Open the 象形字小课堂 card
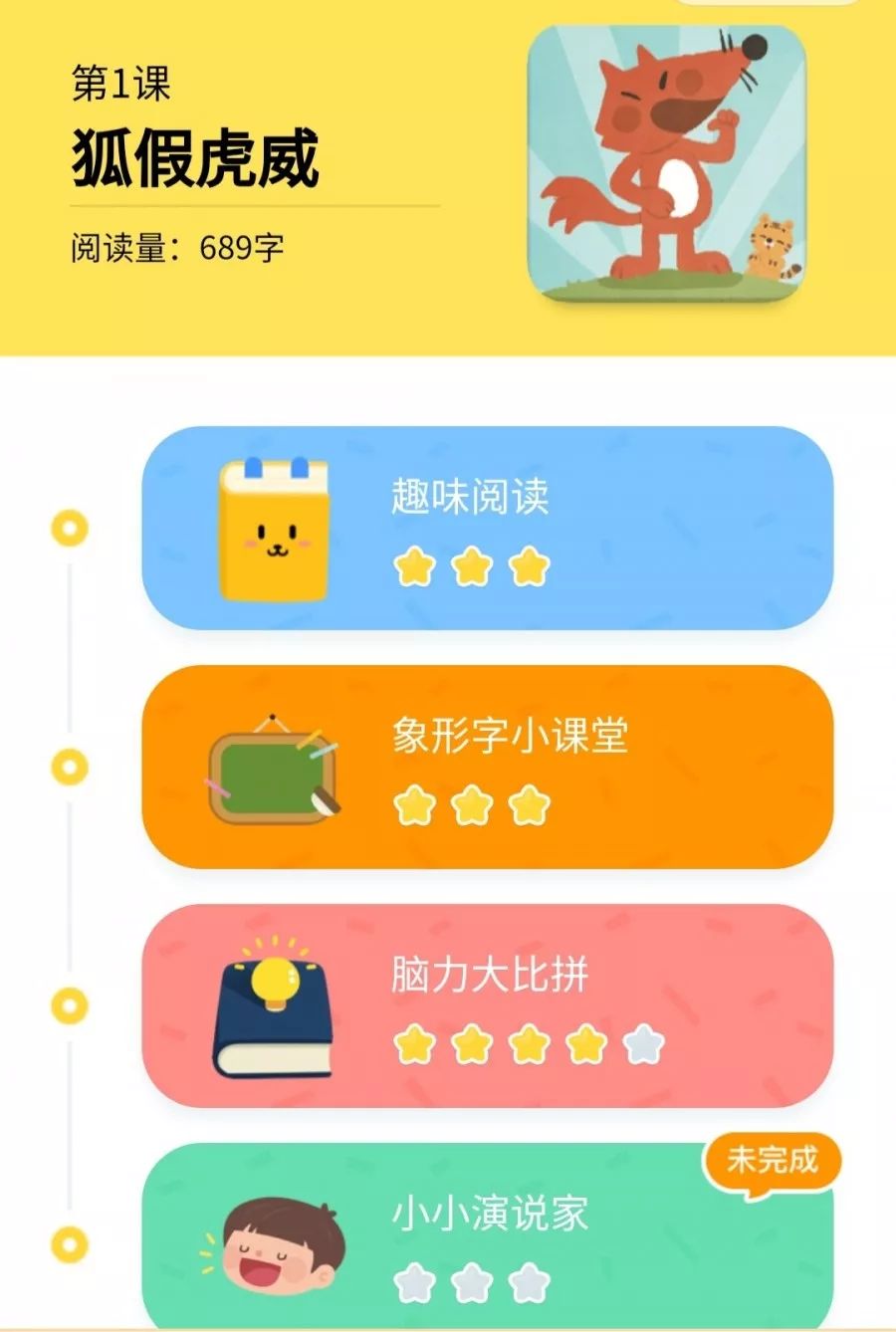Image resolution: width=896 pixels, height=1332 pixels. (x=488, y=767)
